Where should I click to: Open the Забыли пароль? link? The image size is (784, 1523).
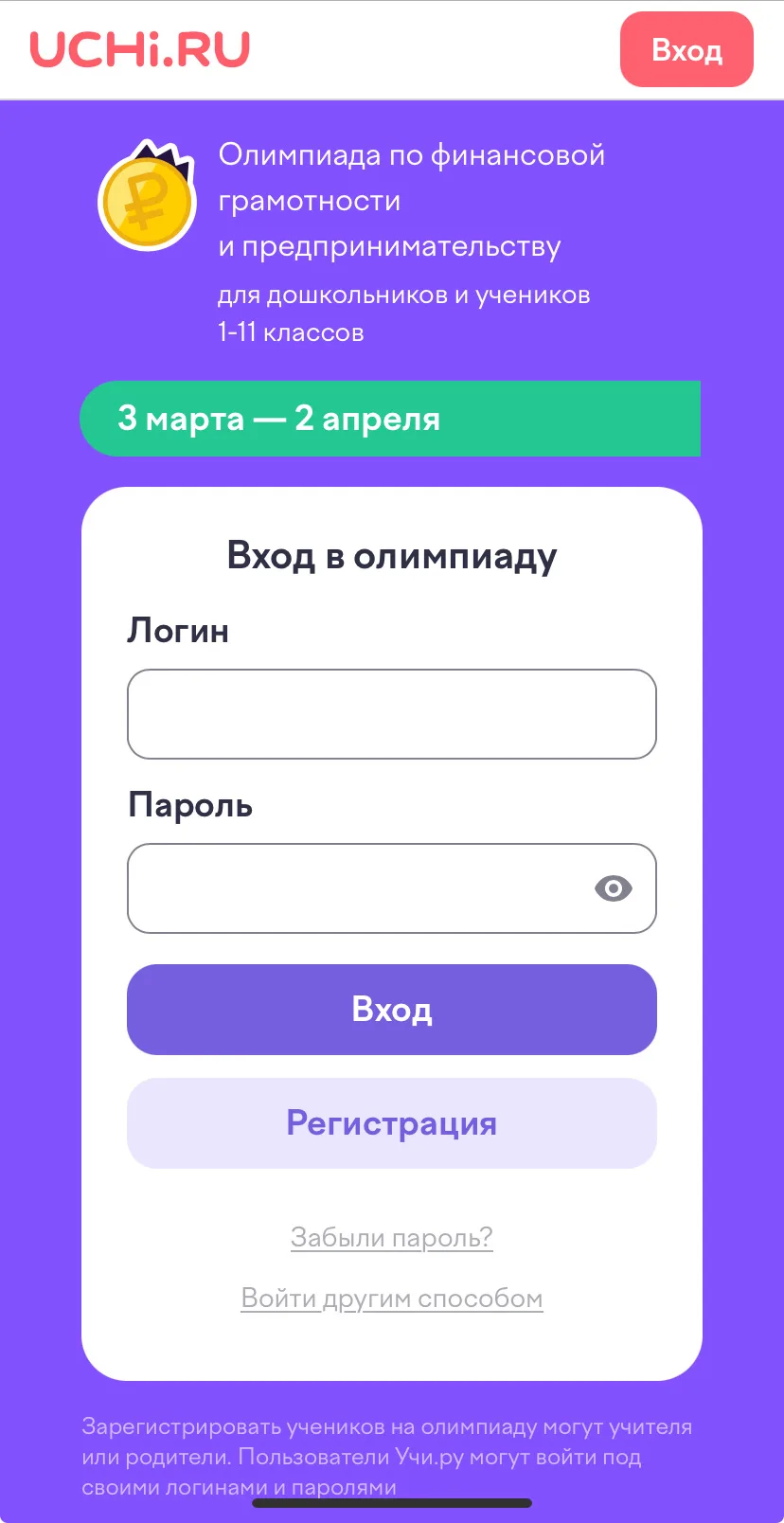coord(391,1237)
